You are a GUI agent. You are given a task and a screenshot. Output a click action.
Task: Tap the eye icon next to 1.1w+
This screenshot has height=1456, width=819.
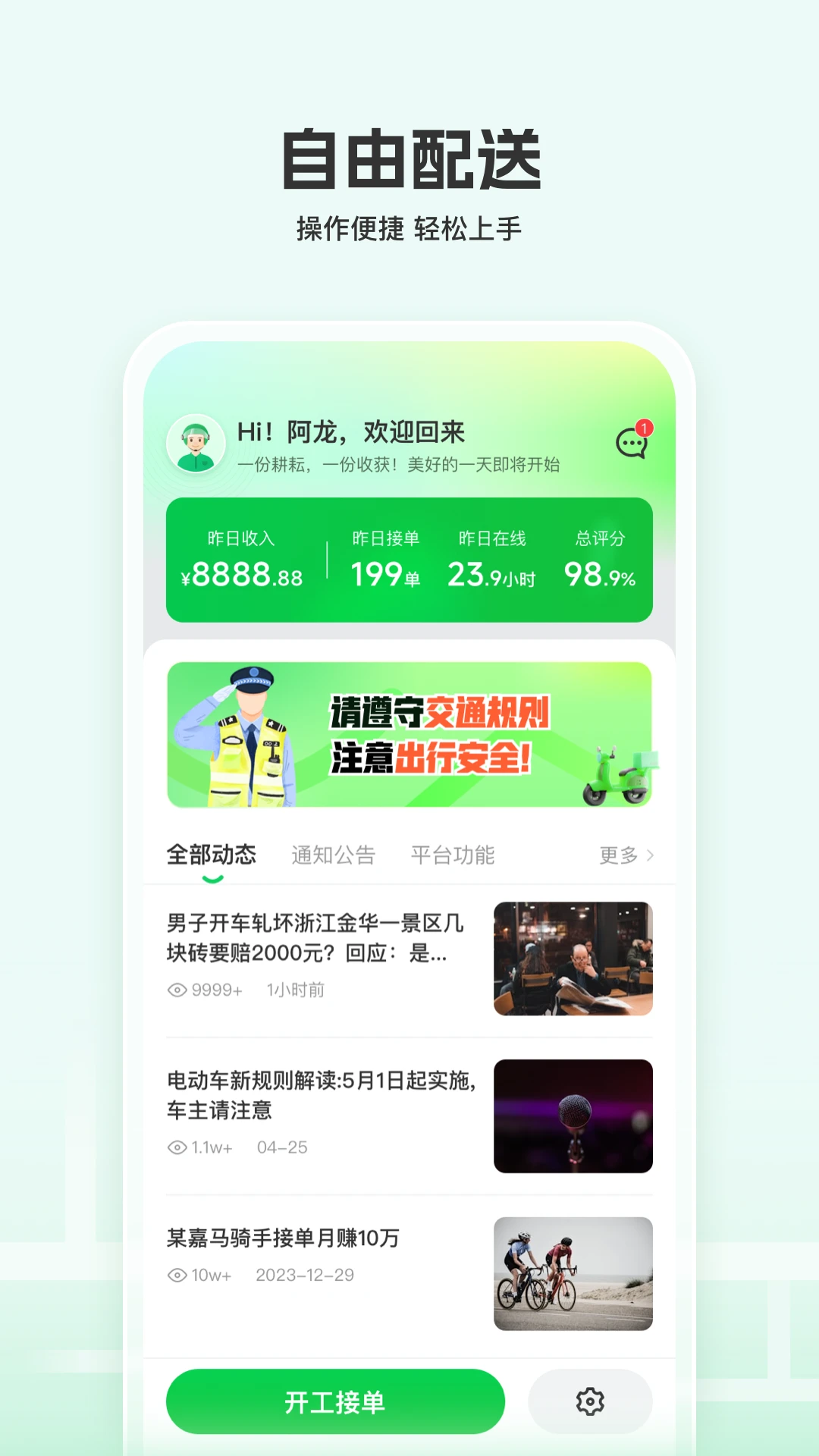[x=175, y=1147]
